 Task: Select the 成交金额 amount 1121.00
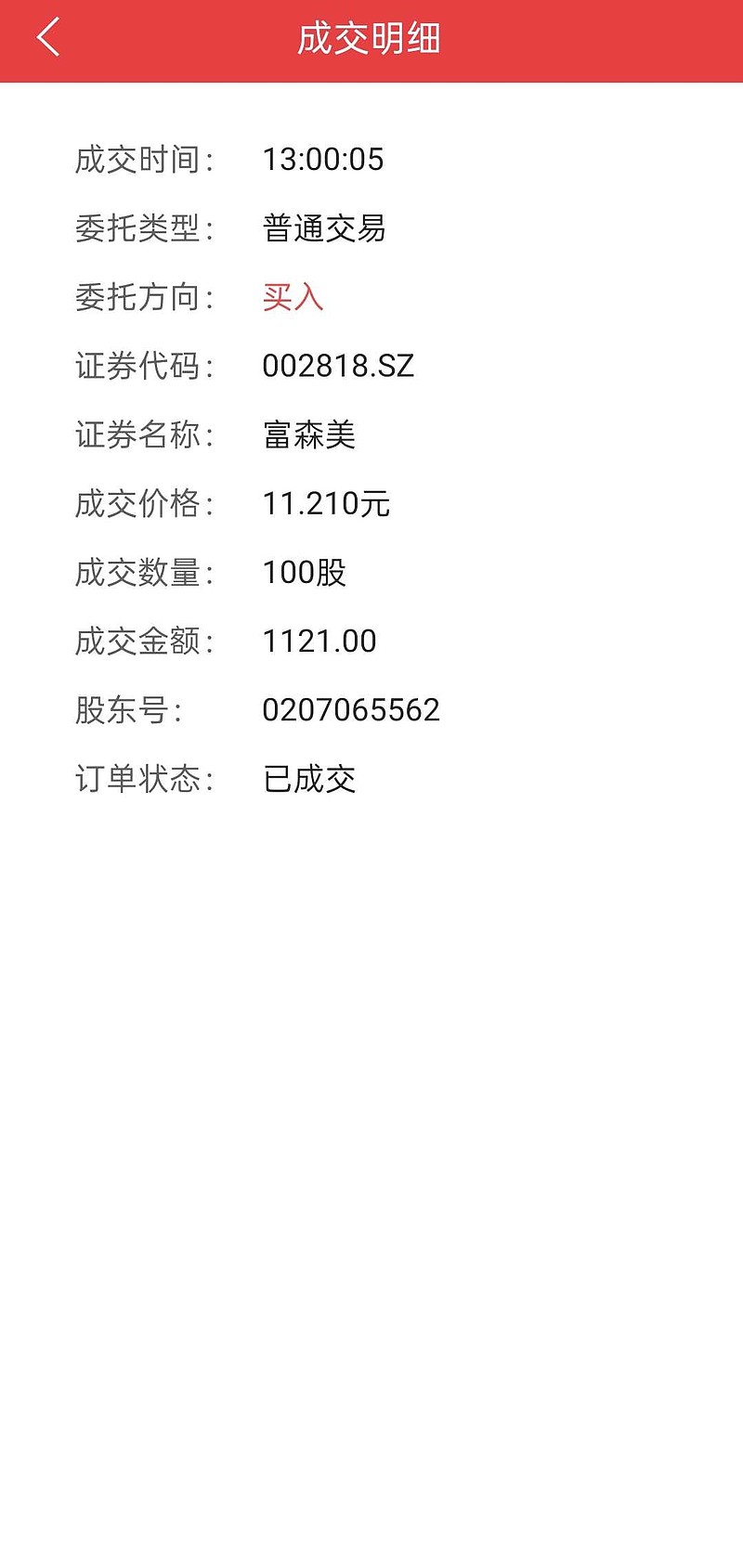320,641
